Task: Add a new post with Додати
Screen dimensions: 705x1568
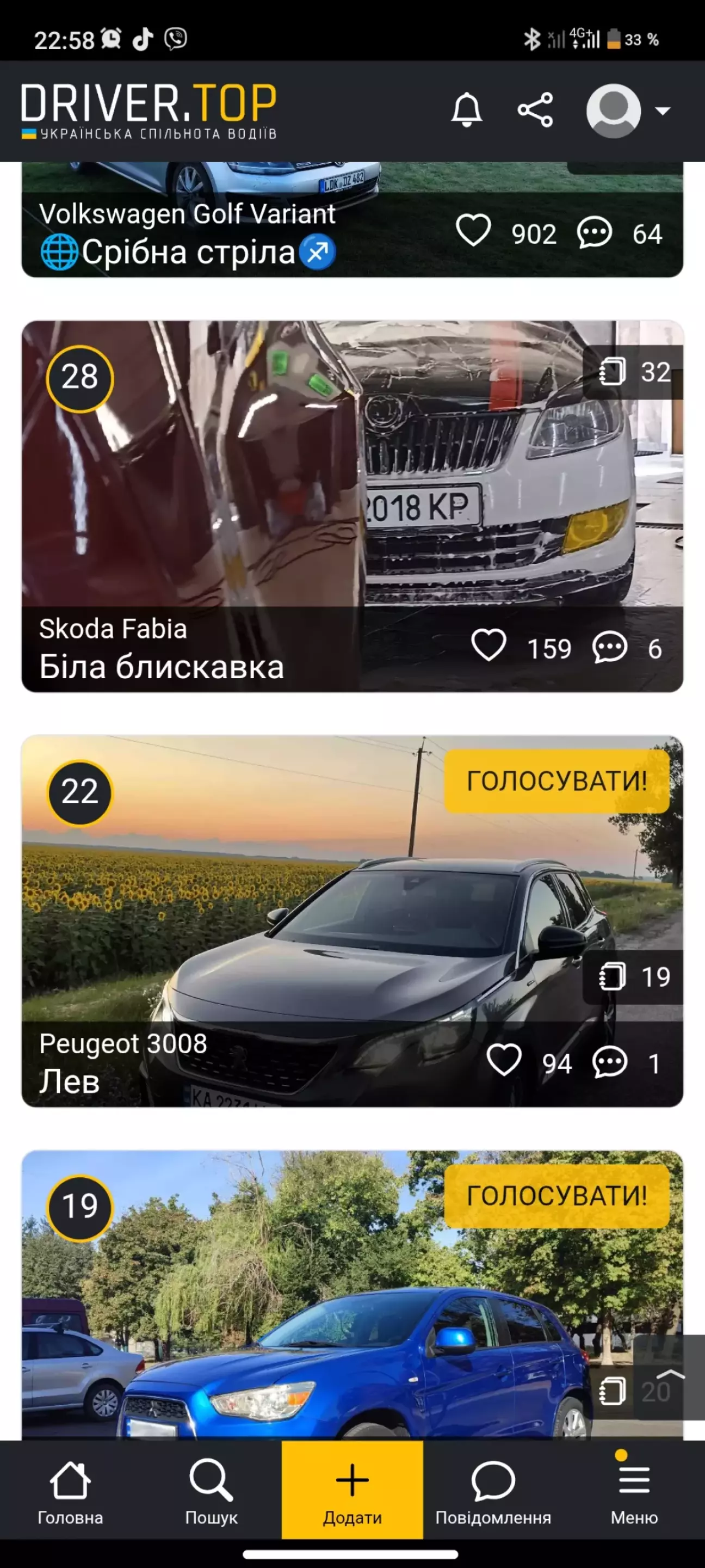Action: pos(352,1491)
